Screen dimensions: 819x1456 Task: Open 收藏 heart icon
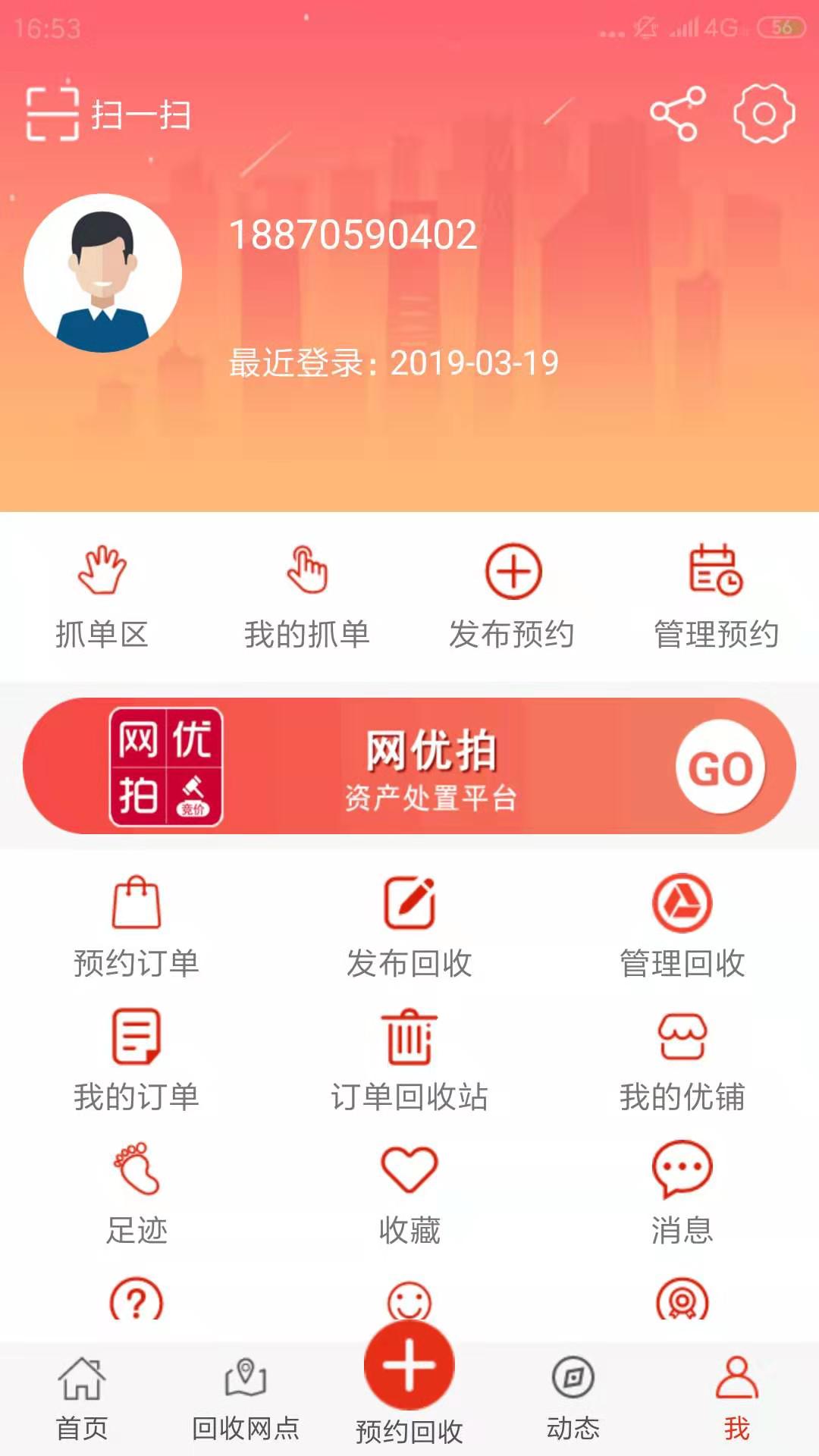(x=409, y=1170)
